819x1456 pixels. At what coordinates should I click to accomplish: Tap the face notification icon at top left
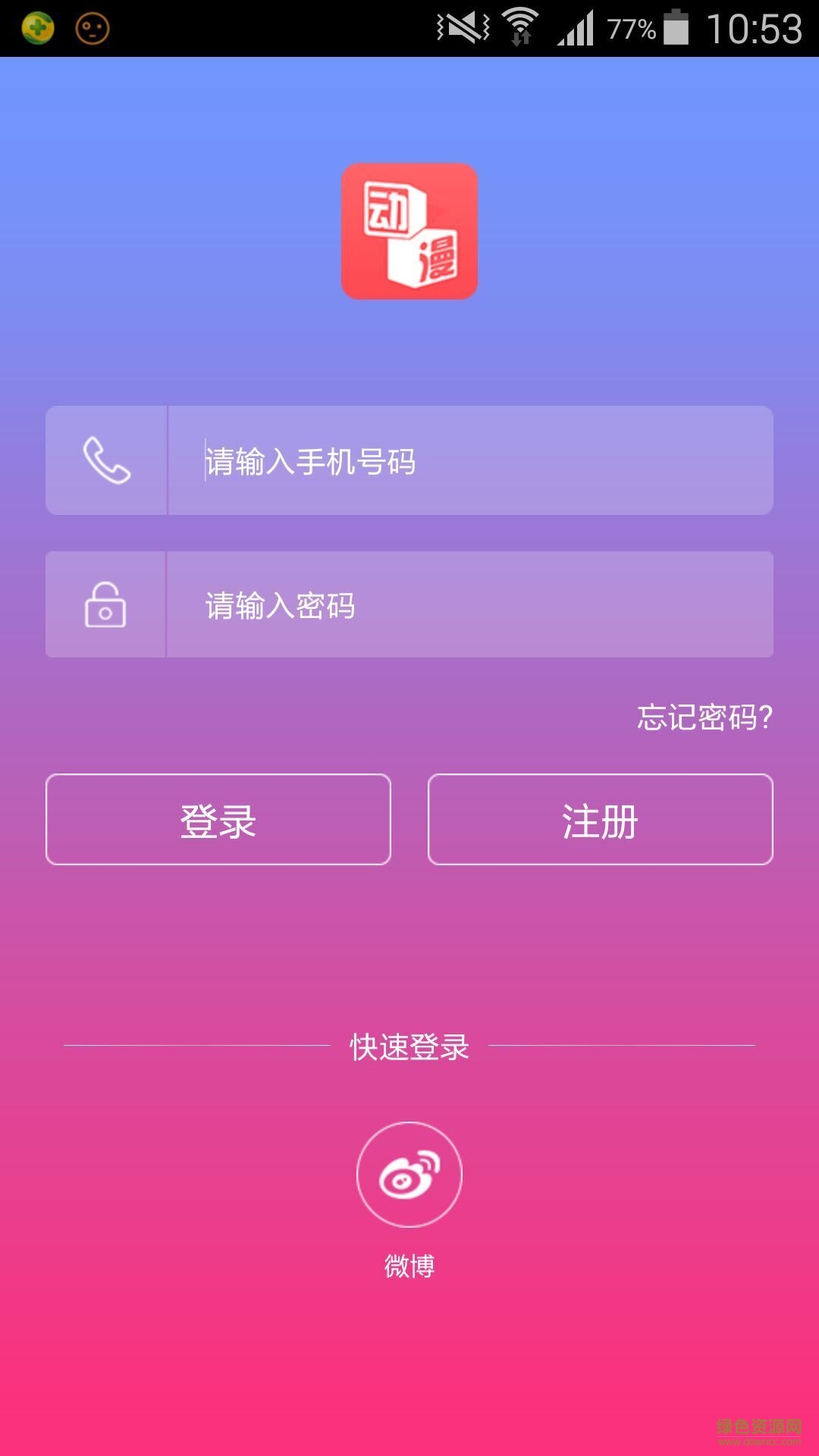[91, 27]
